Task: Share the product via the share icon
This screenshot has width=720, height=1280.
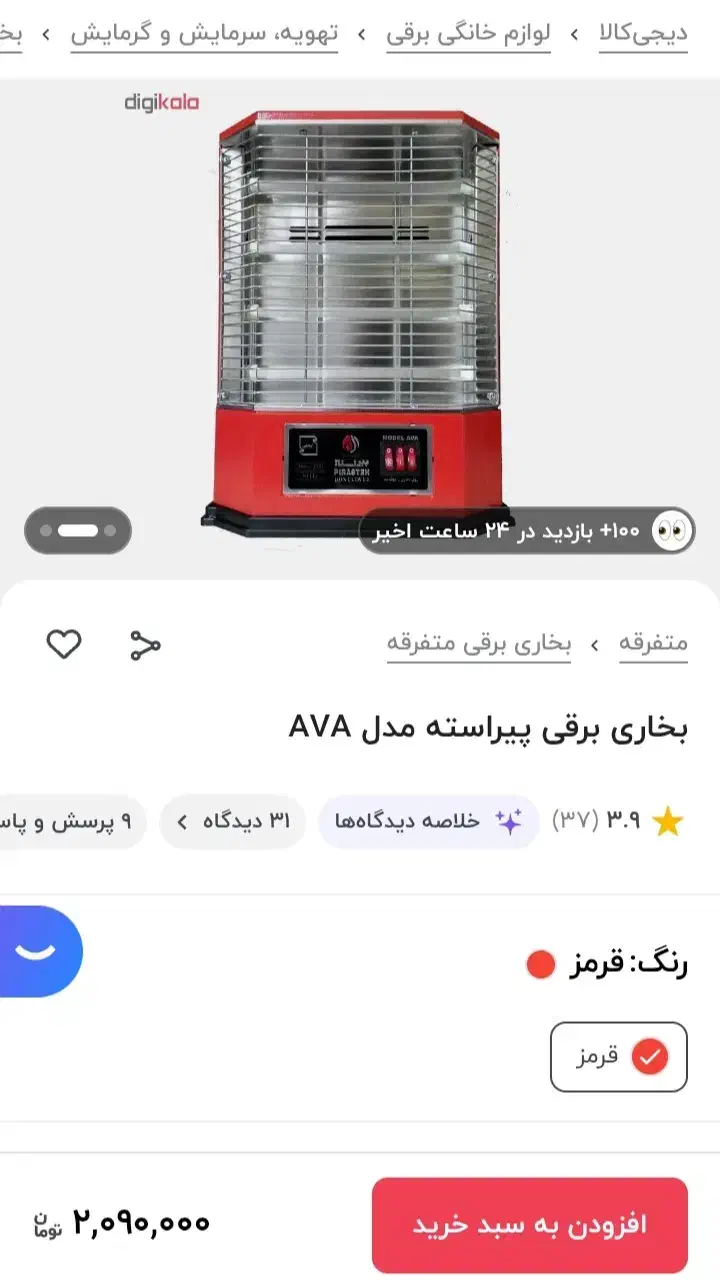Action: click(x=144, y=644)
